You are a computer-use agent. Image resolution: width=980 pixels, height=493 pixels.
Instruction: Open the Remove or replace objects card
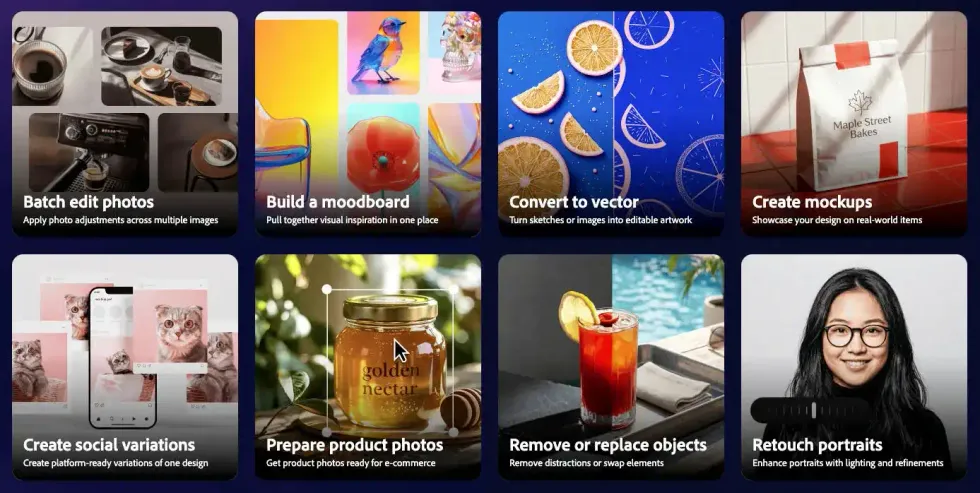[611, 367]
